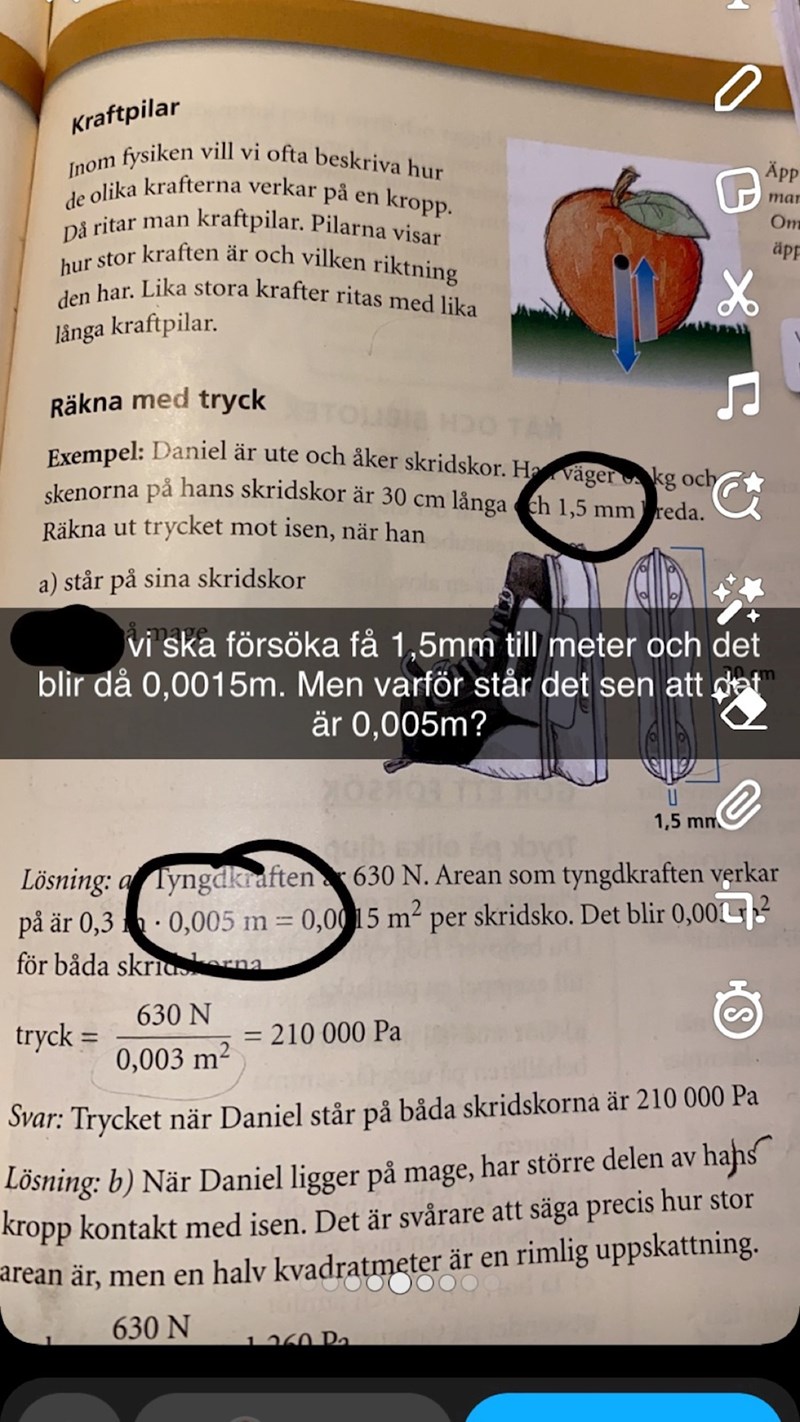This screenshot has width=800, height=1422.
Task: Open the pencil drawing tool
Action: 738,88
